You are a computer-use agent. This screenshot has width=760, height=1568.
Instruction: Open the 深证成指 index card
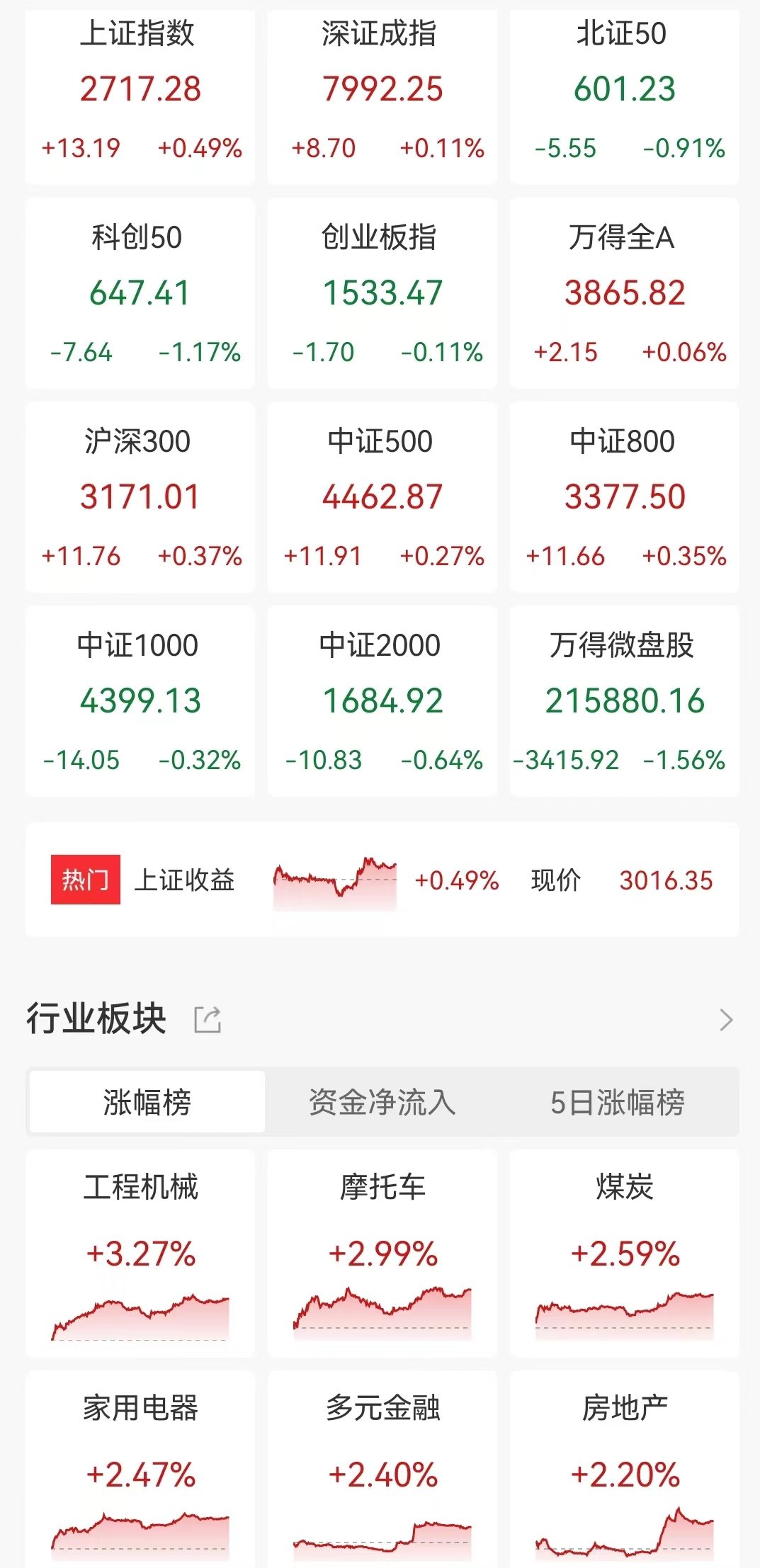point(382,96)
